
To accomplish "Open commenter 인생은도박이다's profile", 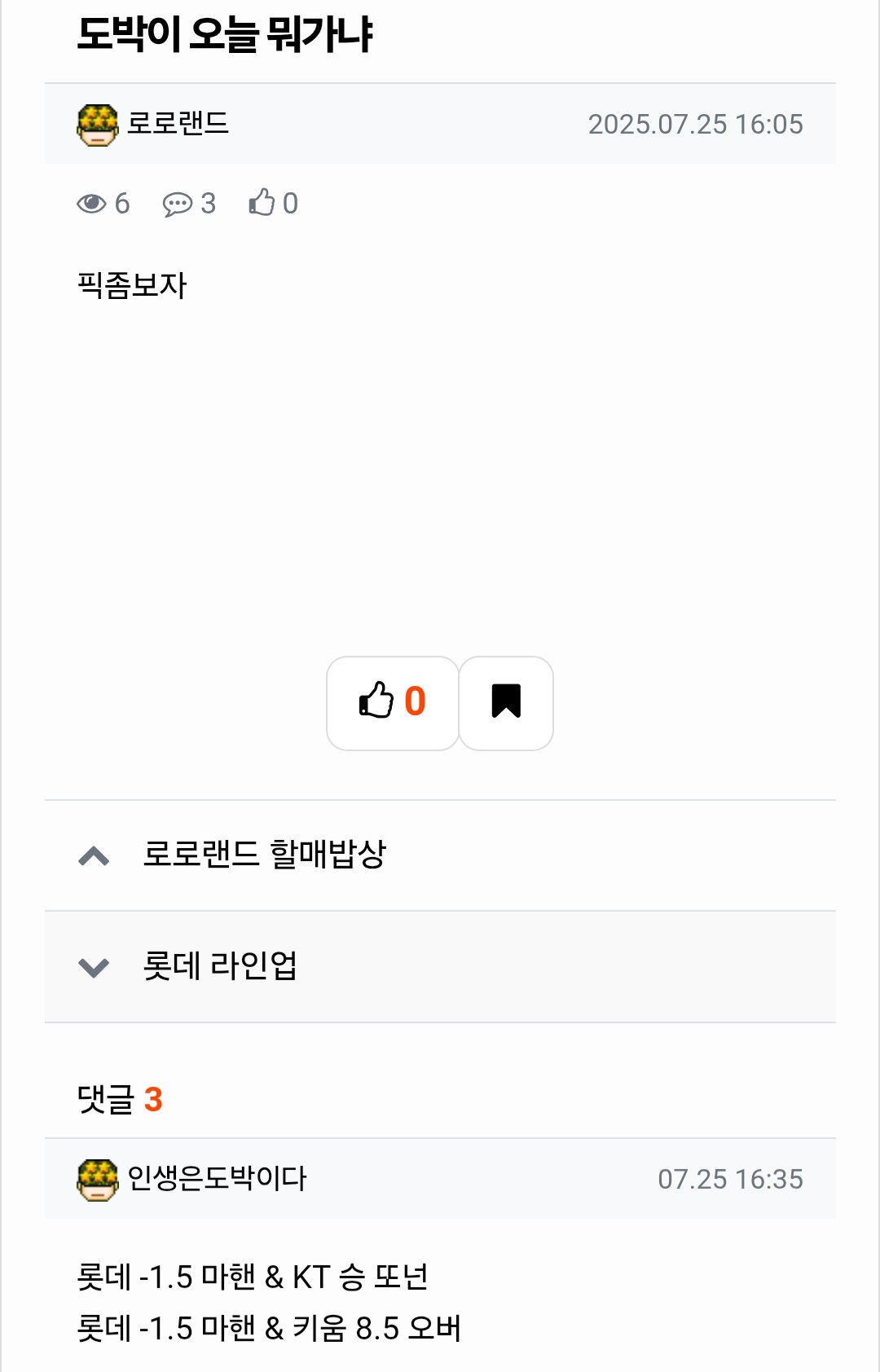I will point(216,1178).
